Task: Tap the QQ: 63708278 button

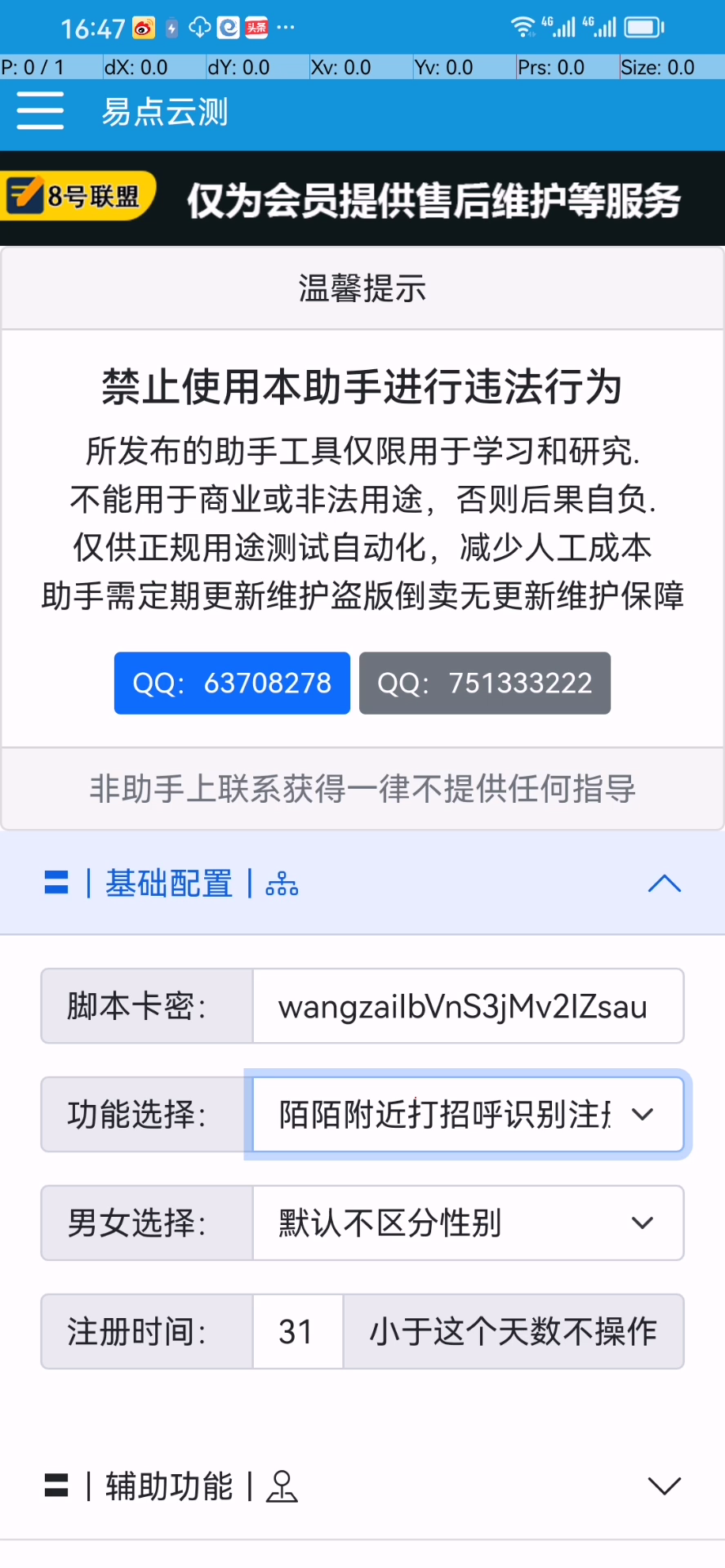Action: [x=232, y=684]
